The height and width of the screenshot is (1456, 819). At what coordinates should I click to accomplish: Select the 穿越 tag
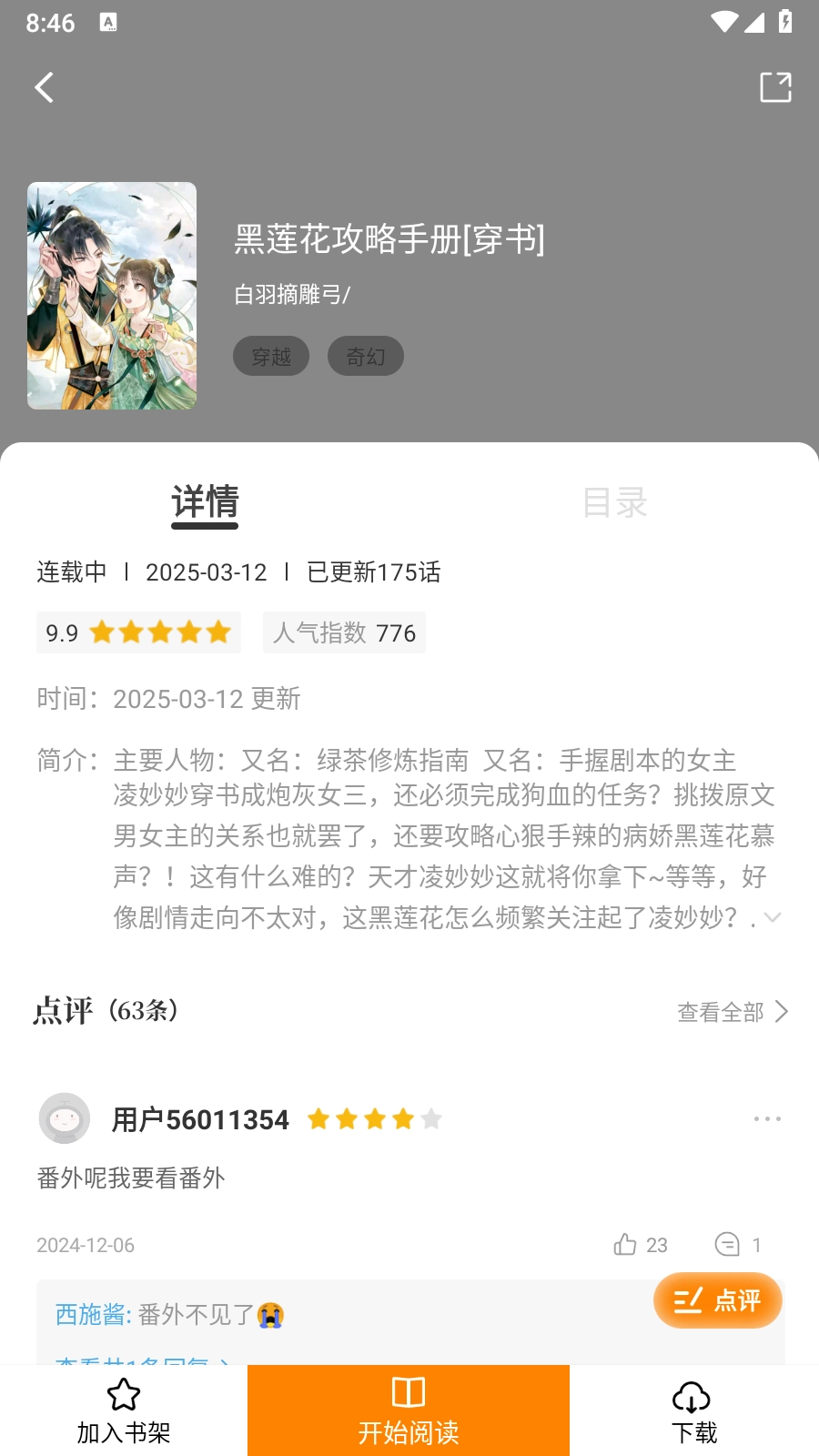coord(270,356)
